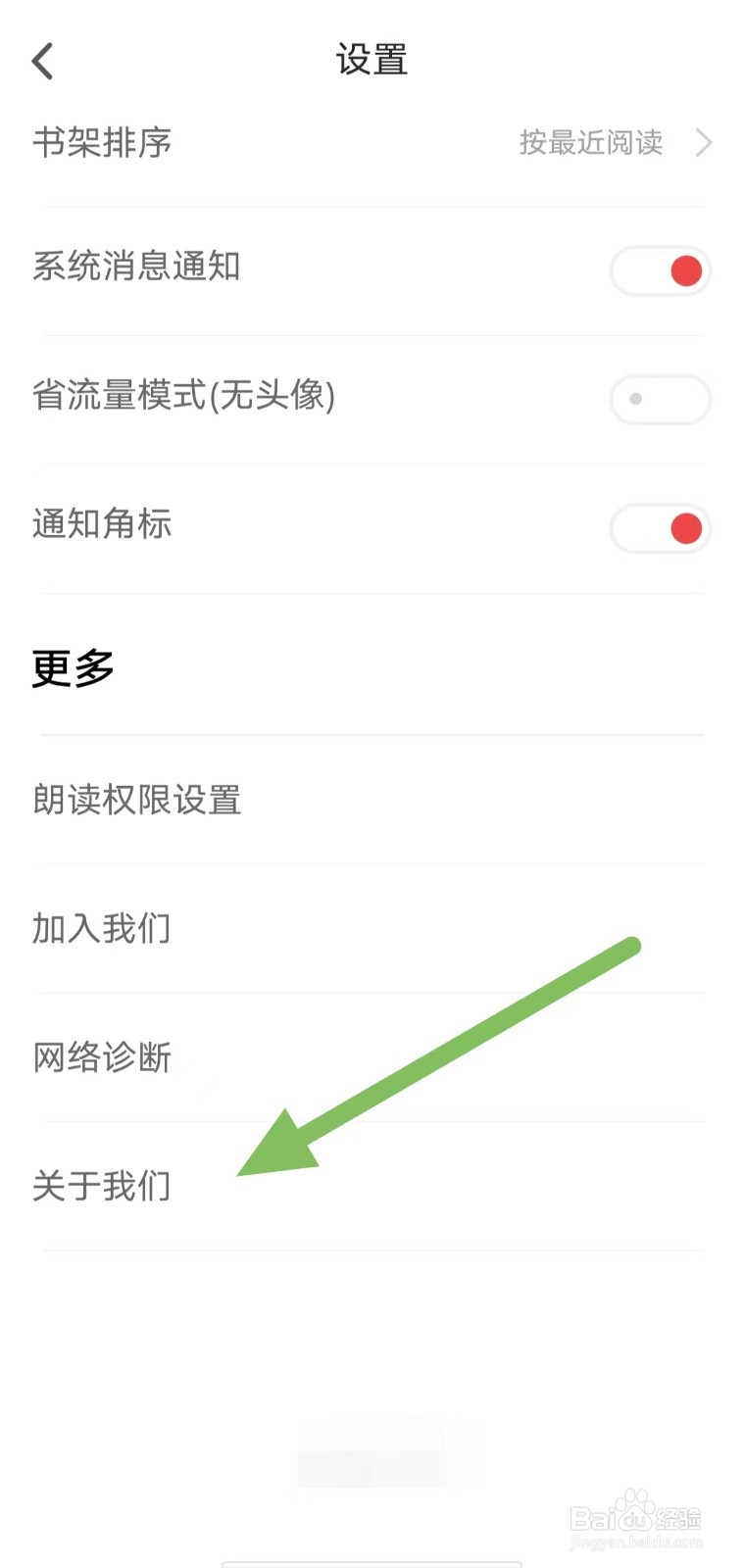744x1568 pixels.
Task: Click the 更多 section header
Action: click(x=70, y=669)
